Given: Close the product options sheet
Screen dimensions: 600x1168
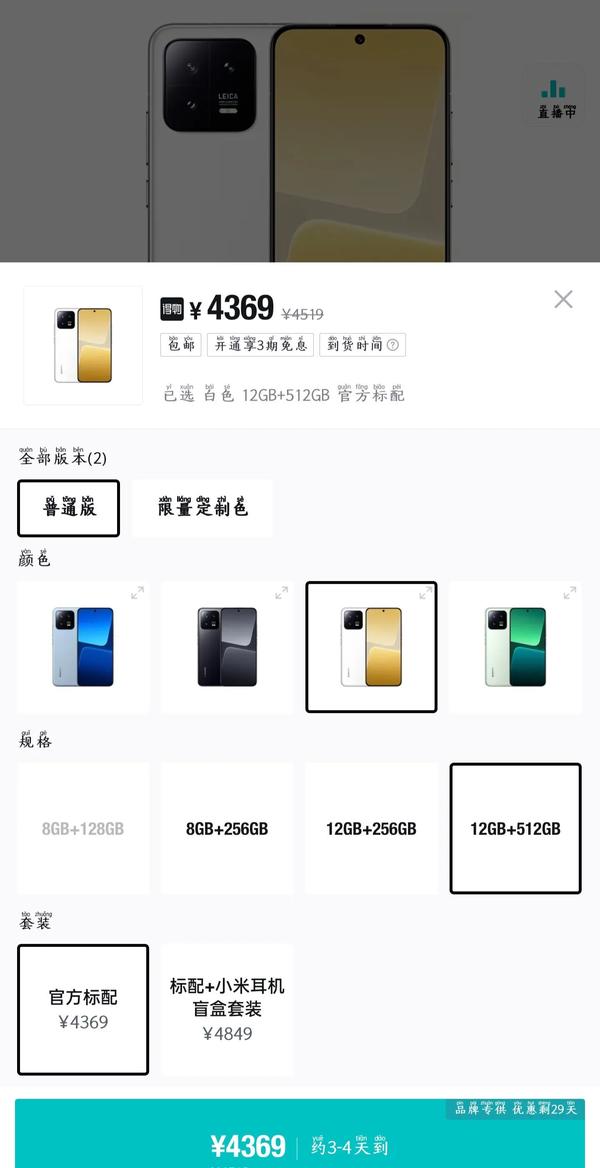Looking at the screenshot, I should click(563, 299).
